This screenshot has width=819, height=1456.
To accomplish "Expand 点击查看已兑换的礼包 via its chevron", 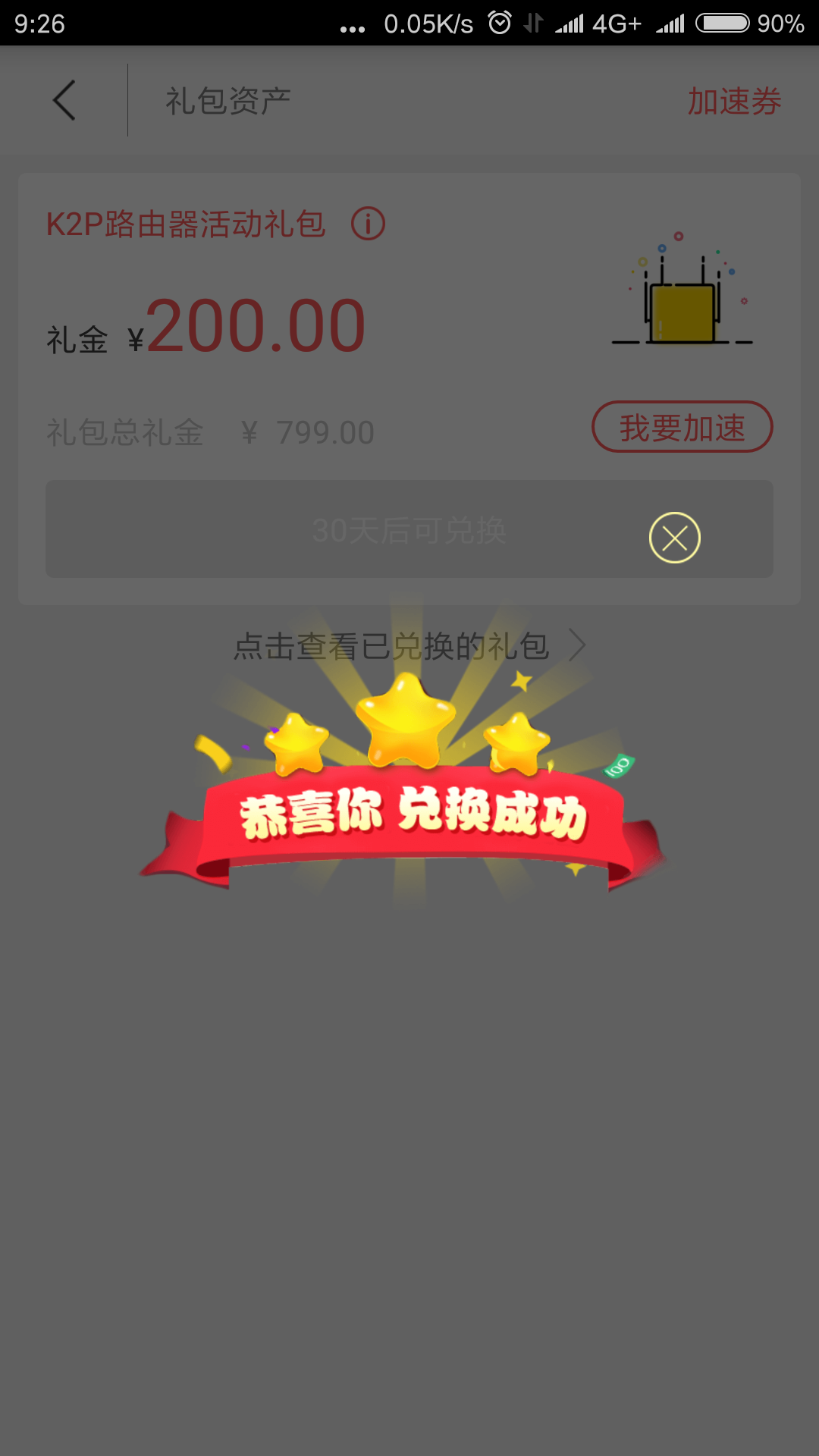I will click(x=579, y=645).
